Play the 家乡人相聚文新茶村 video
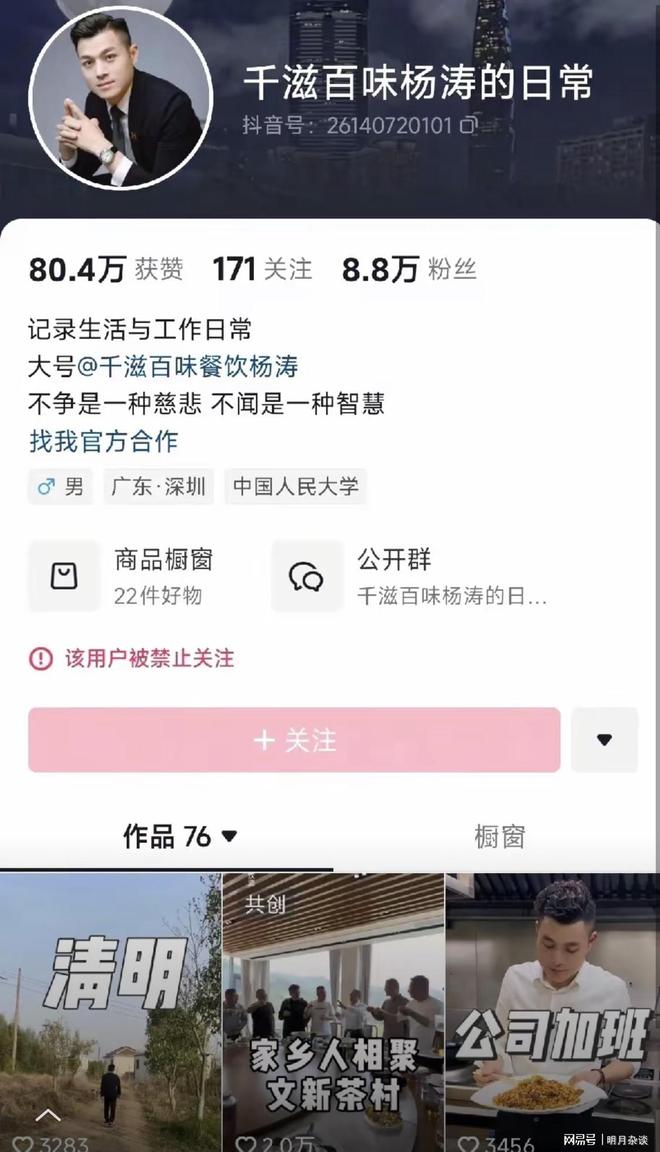The height and width of the screenshot is (1152, 660). 332,1010
